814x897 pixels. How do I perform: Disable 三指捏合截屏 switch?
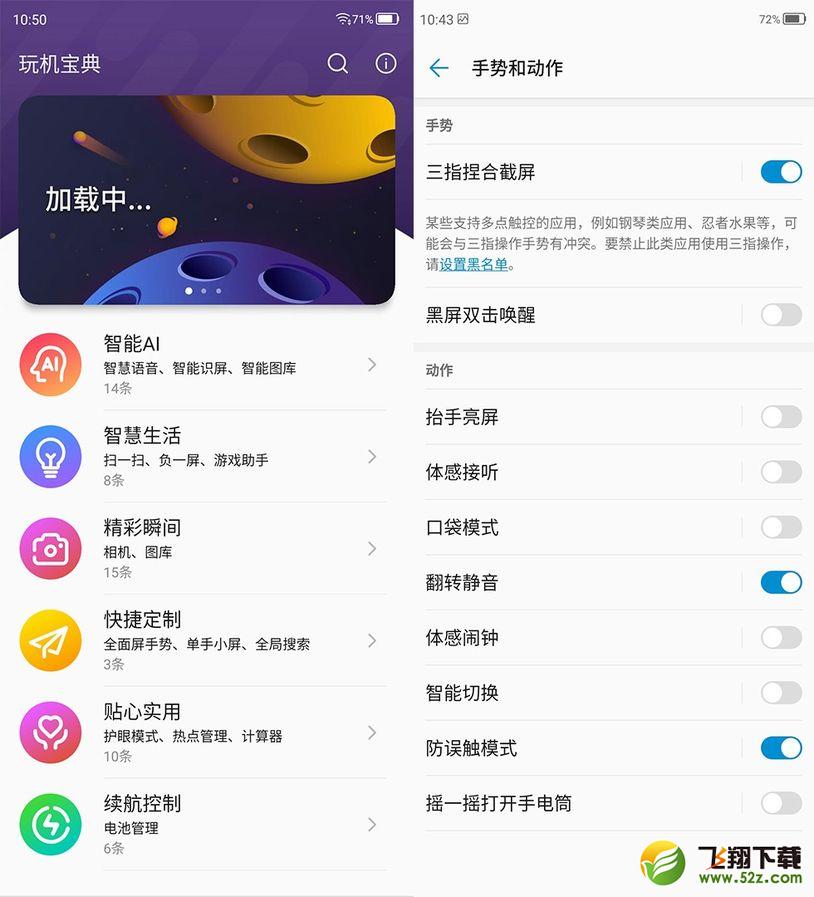pyautogui.click(x=781, y=172)
